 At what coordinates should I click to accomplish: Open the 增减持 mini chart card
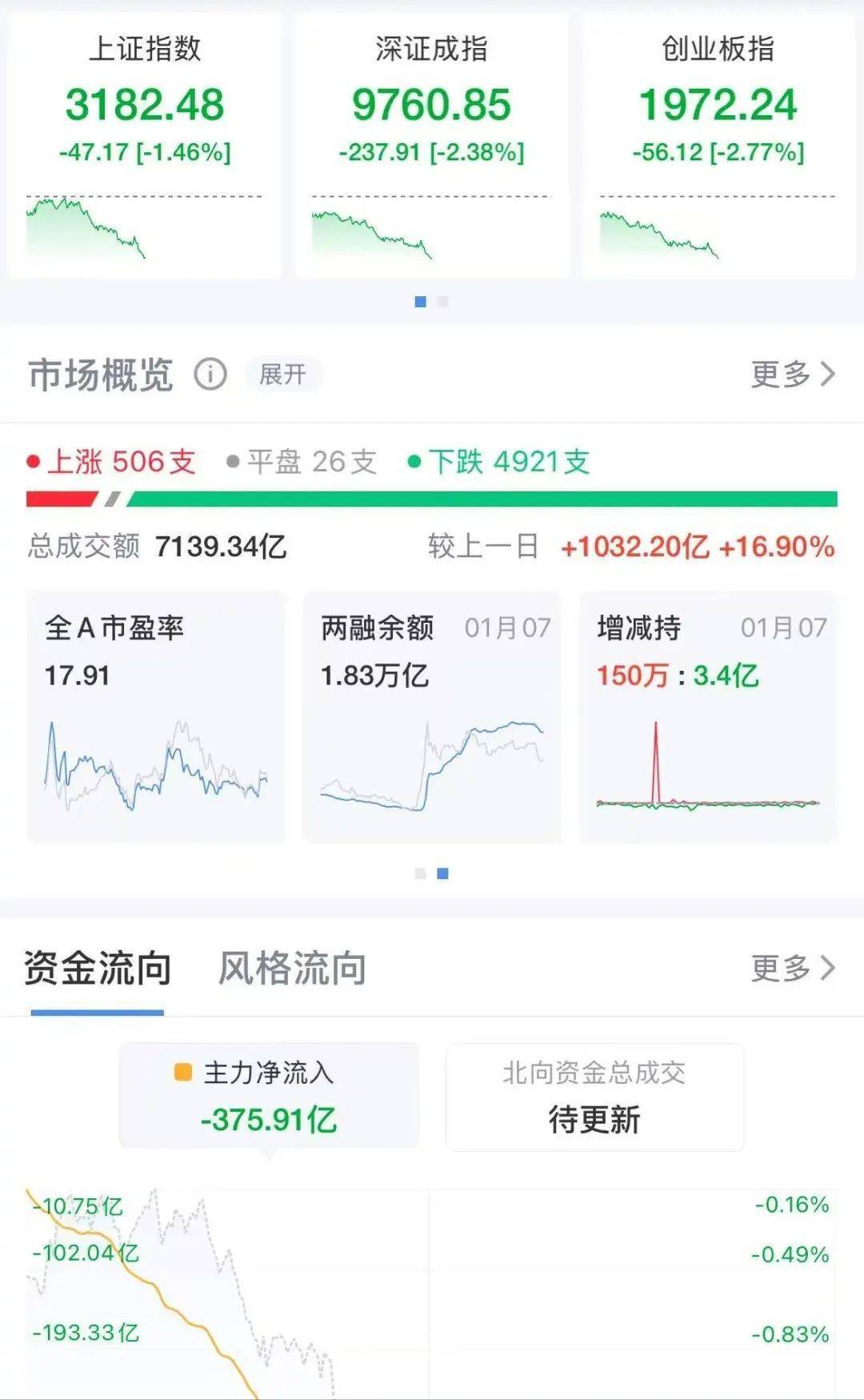(x=708, y=716)
